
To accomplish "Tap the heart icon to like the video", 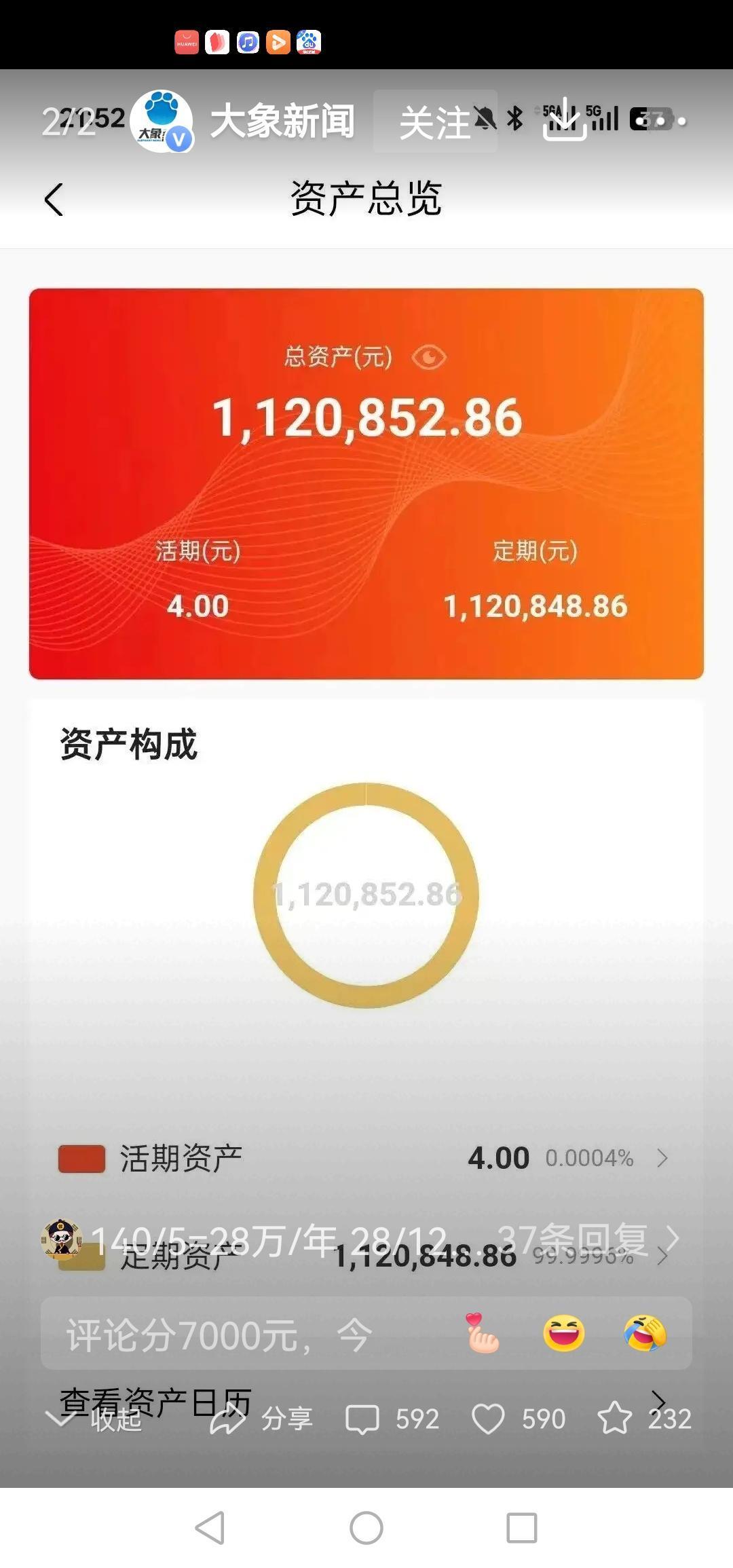I will pos(490,1418).
